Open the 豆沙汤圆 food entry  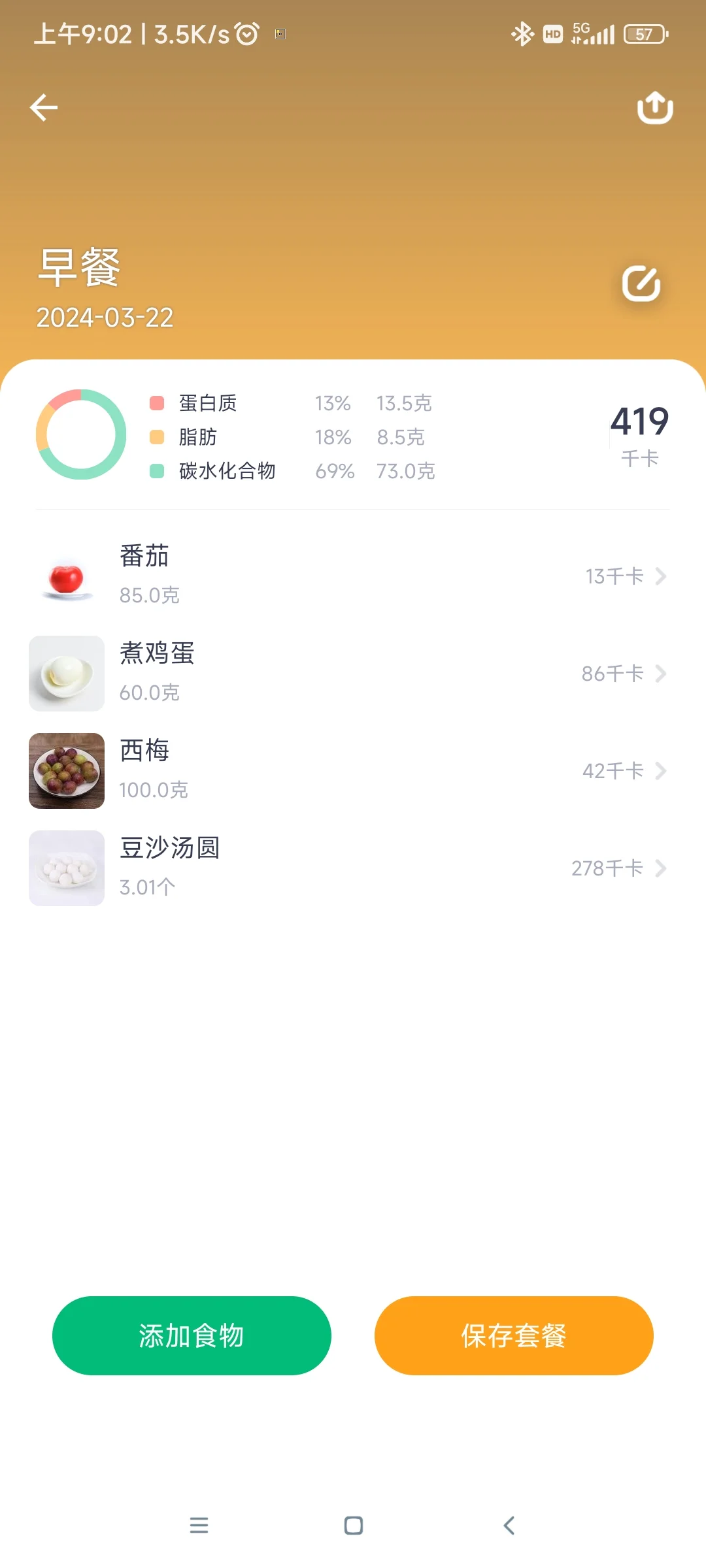tap(353, 868)
